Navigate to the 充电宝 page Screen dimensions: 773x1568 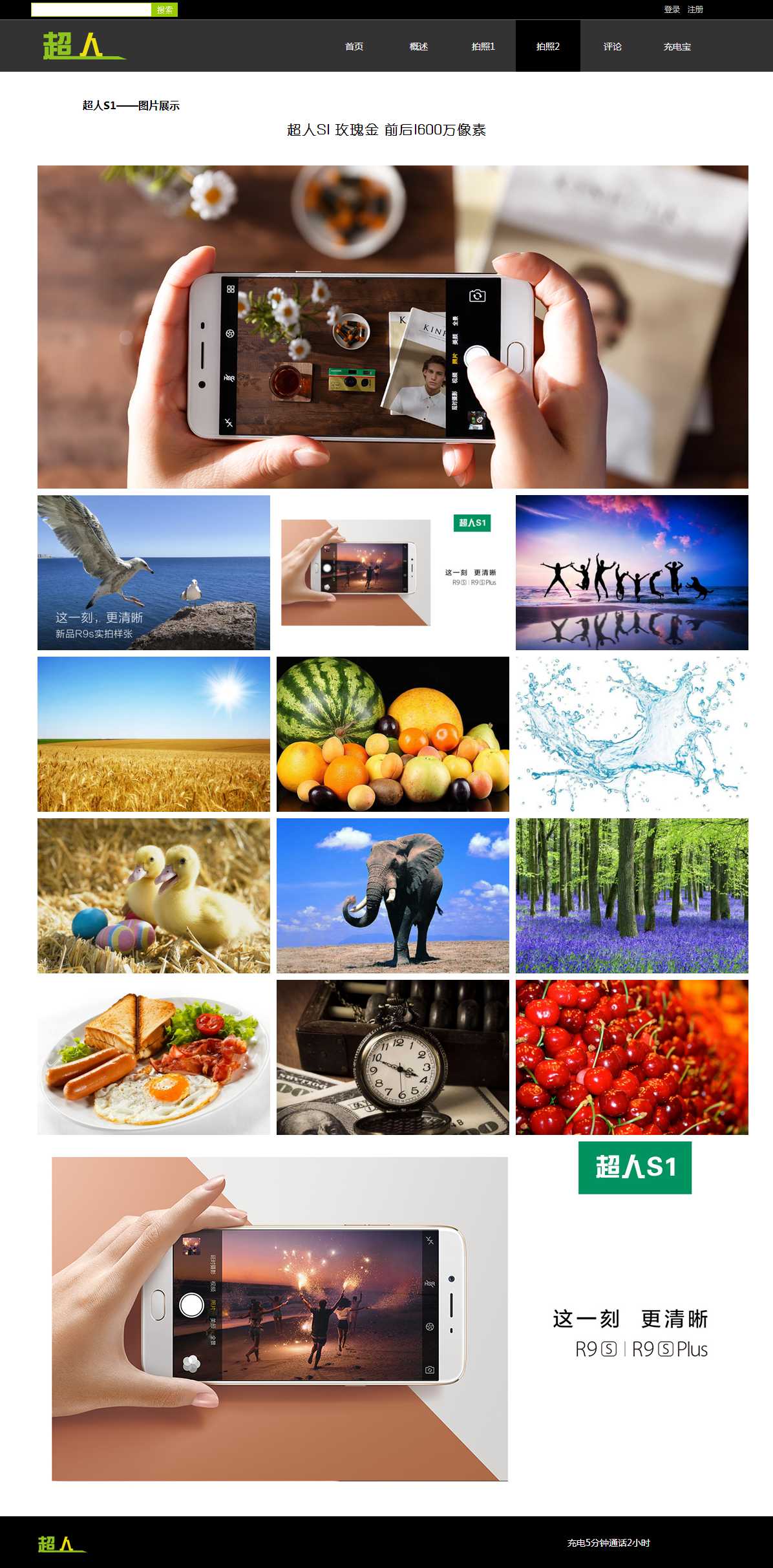pyautogui.click(x=677, y=47)
